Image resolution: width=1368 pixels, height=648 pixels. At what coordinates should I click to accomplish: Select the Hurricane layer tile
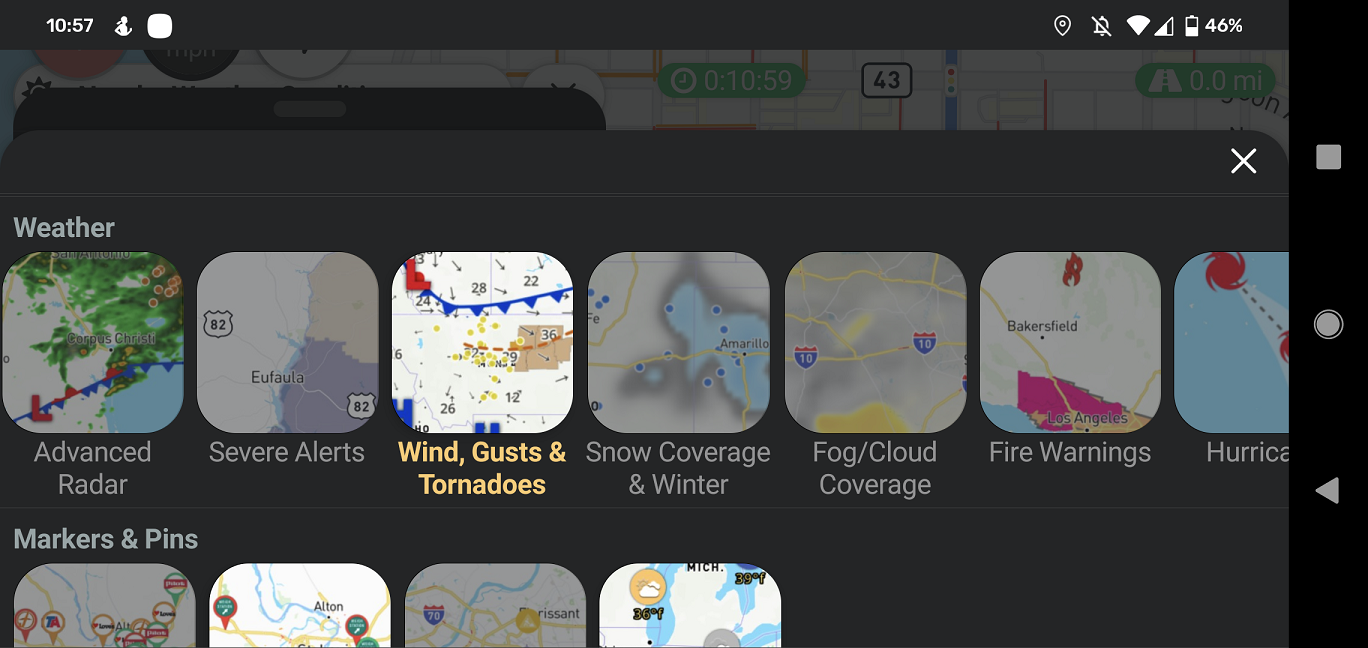pyautogui.click(x=1232, y=342)
